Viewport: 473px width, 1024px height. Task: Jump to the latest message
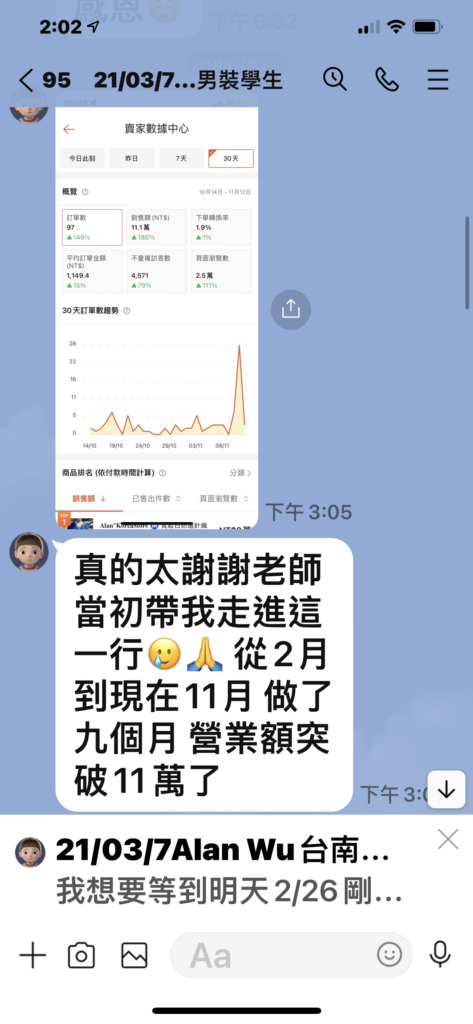446,790
